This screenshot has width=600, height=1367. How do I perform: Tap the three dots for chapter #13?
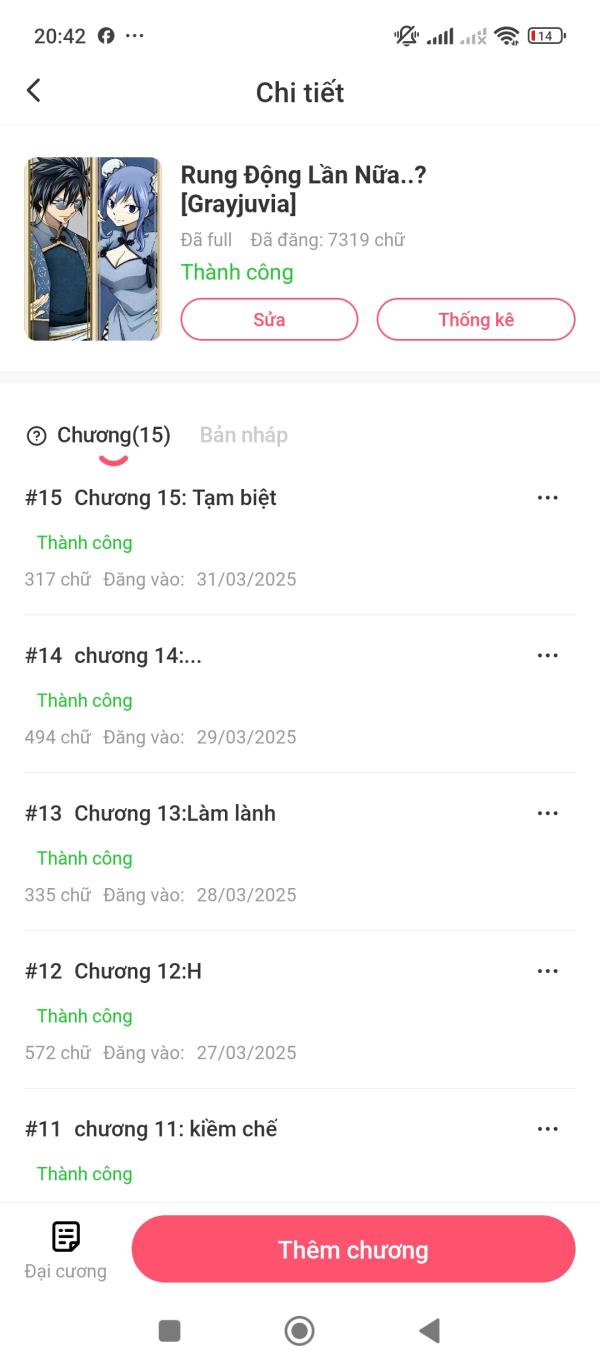tap(547, 814)
